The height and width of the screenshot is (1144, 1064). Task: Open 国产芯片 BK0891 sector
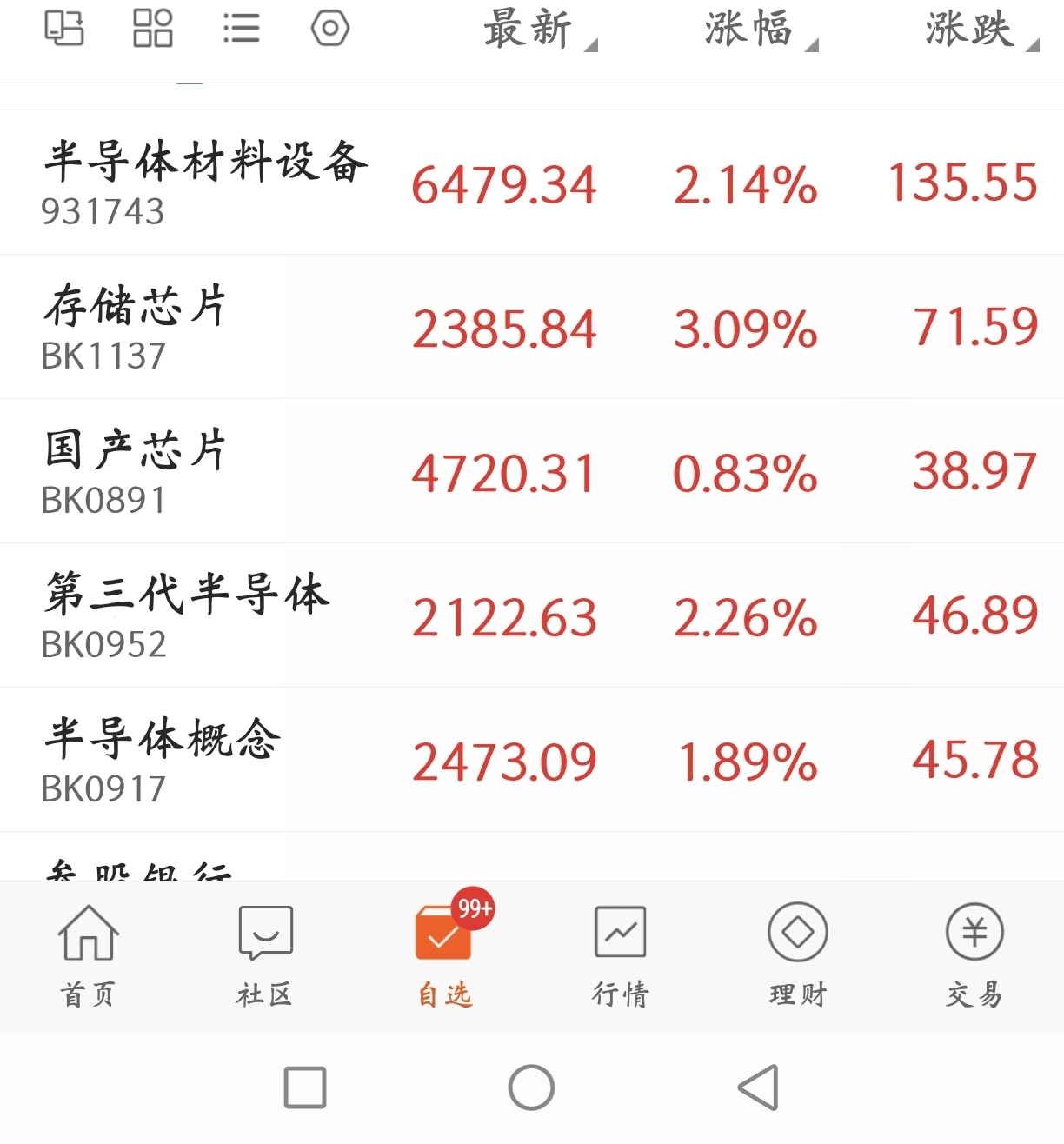pos(532,471)
